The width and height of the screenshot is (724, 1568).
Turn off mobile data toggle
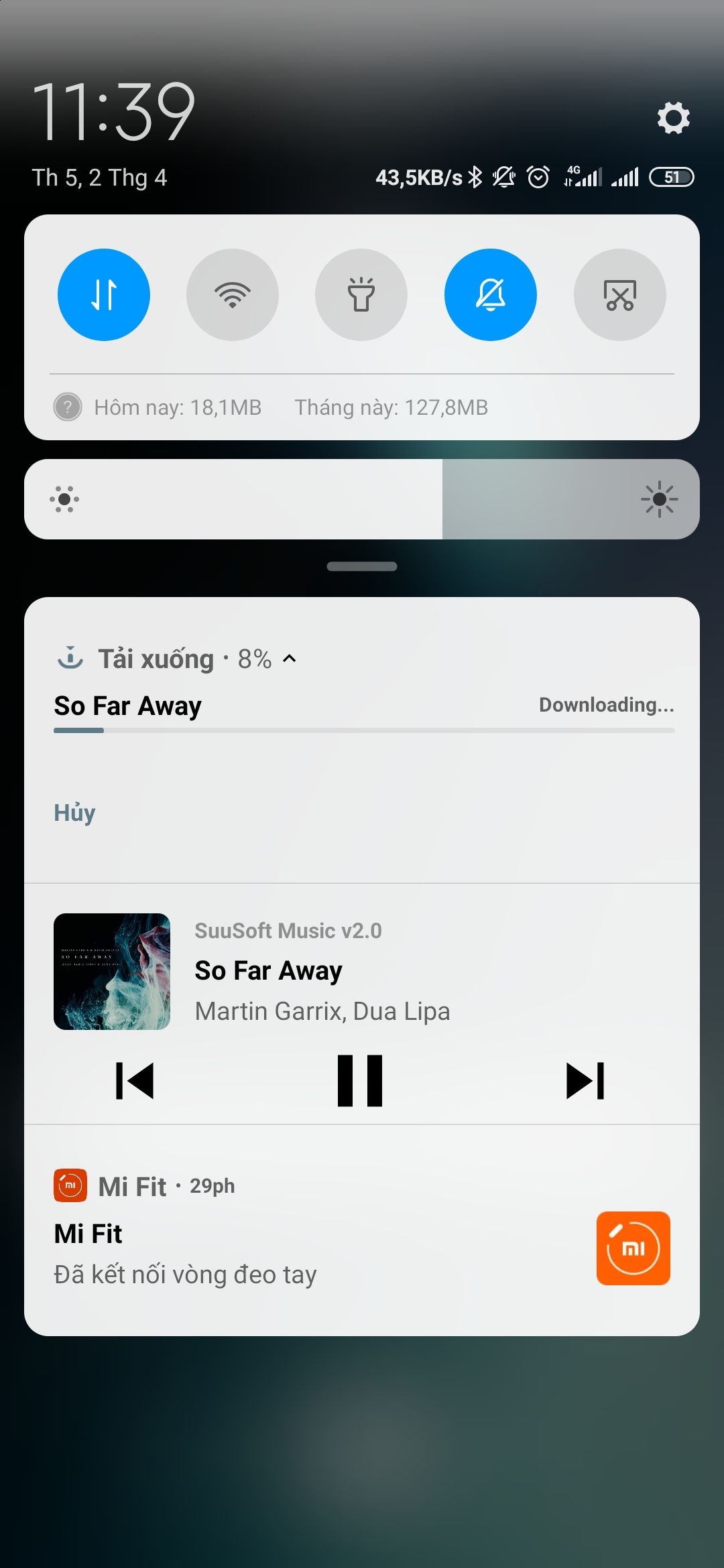coord(104,295)
